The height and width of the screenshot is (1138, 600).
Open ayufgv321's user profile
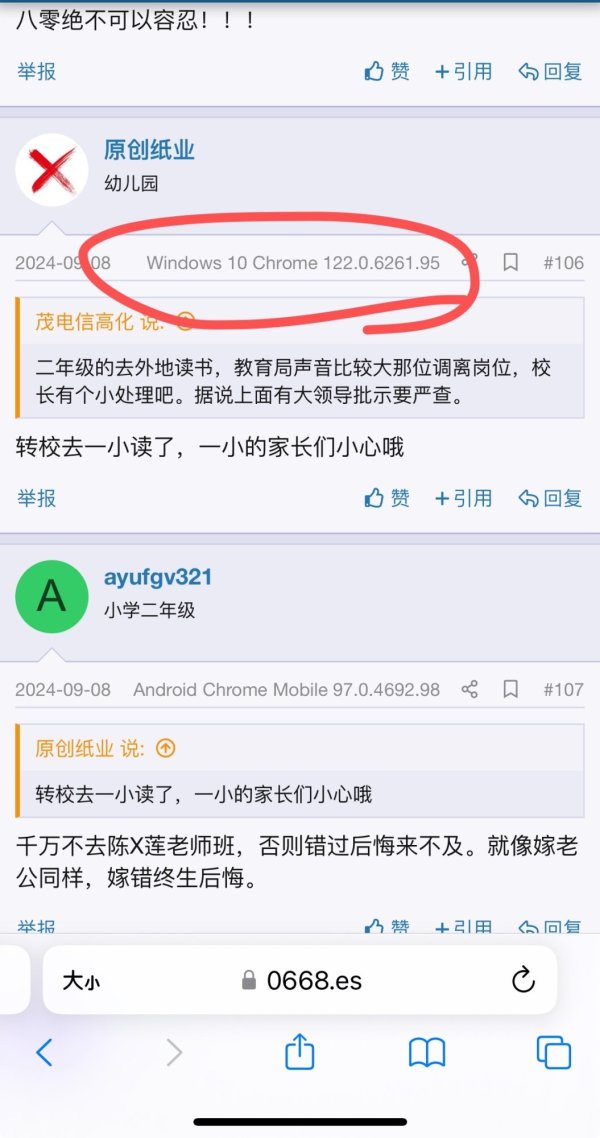pyautogui.click(x=158, y=577)
